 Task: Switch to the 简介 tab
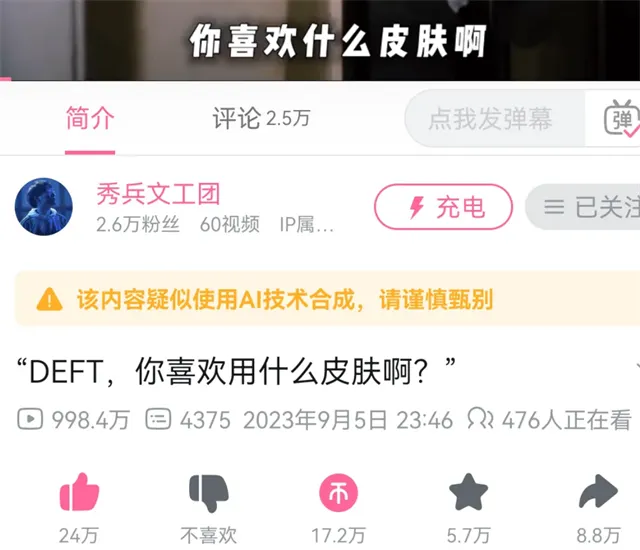click(x=90, y=119)
